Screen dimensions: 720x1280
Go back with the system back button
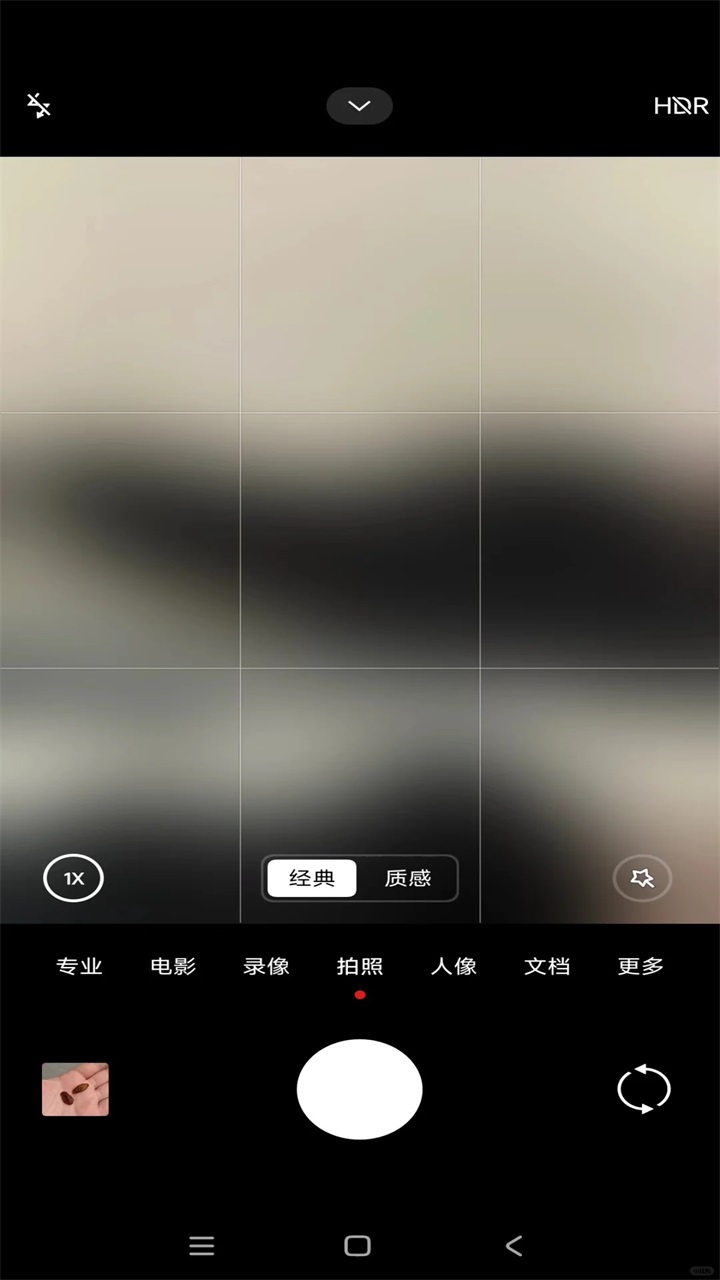(514, 1246)
